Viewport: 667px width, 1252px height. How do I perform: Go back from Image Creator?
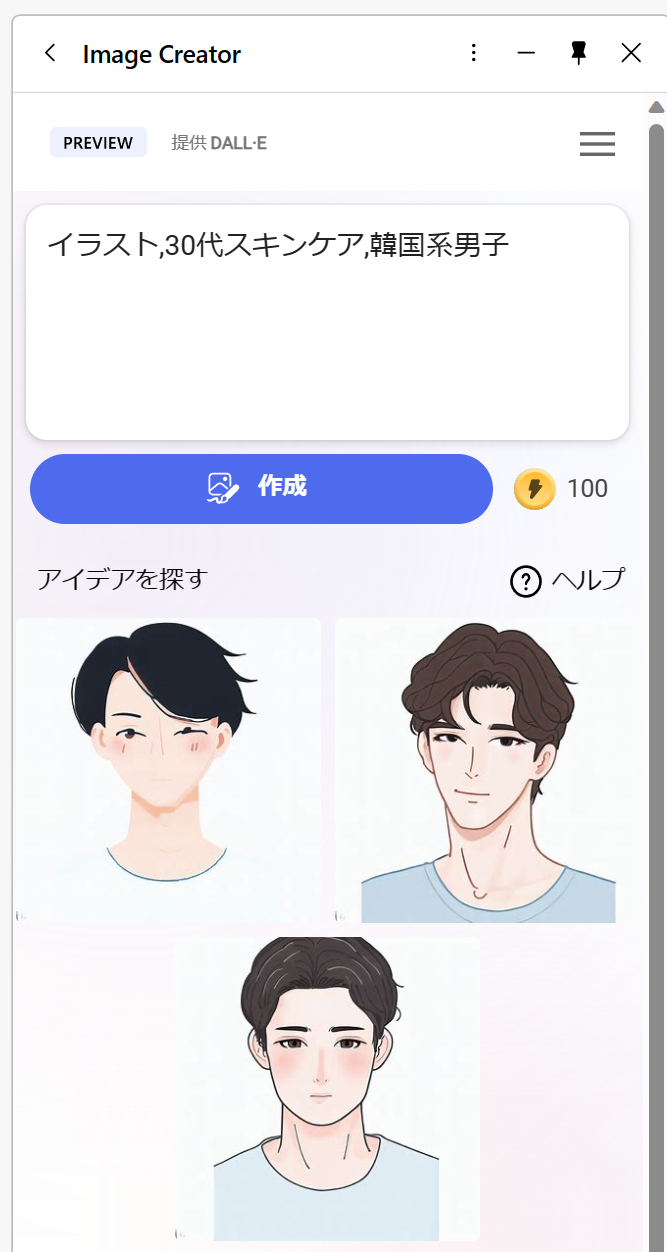(x=50, y=53)
